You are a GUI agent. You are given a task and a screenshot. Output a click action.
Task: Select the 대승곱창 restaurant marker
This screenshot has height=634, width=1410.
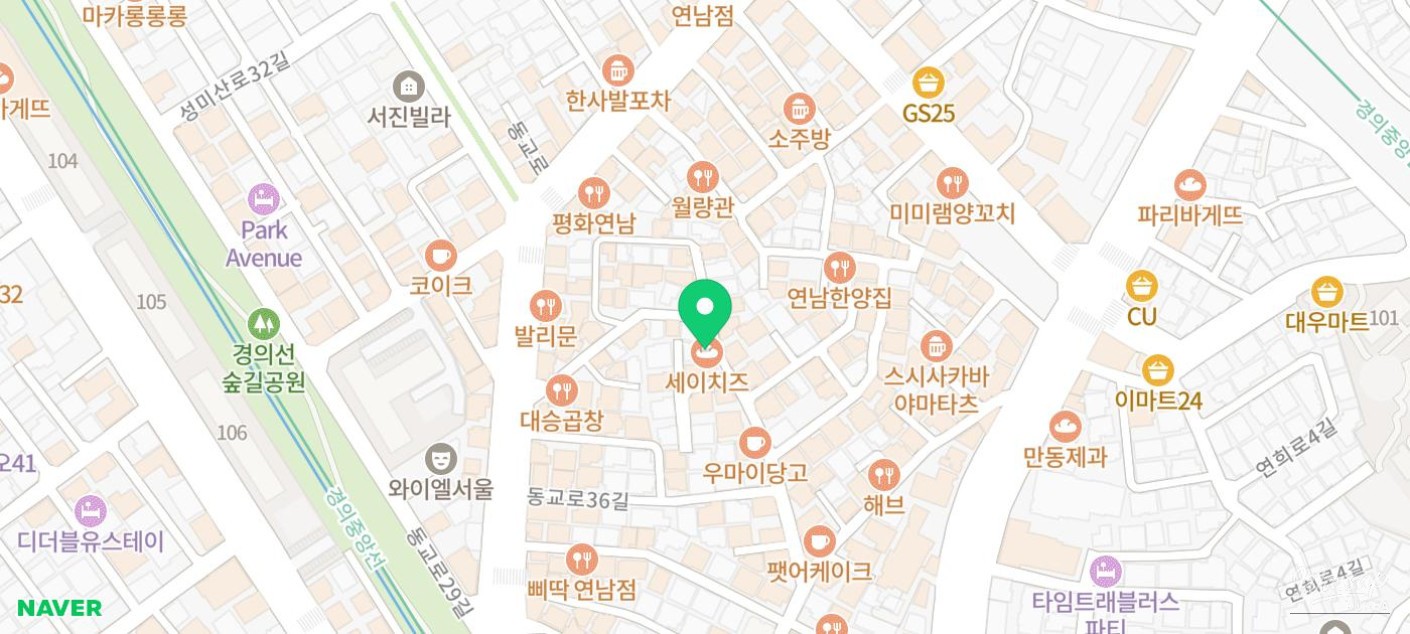coord(562,390)
